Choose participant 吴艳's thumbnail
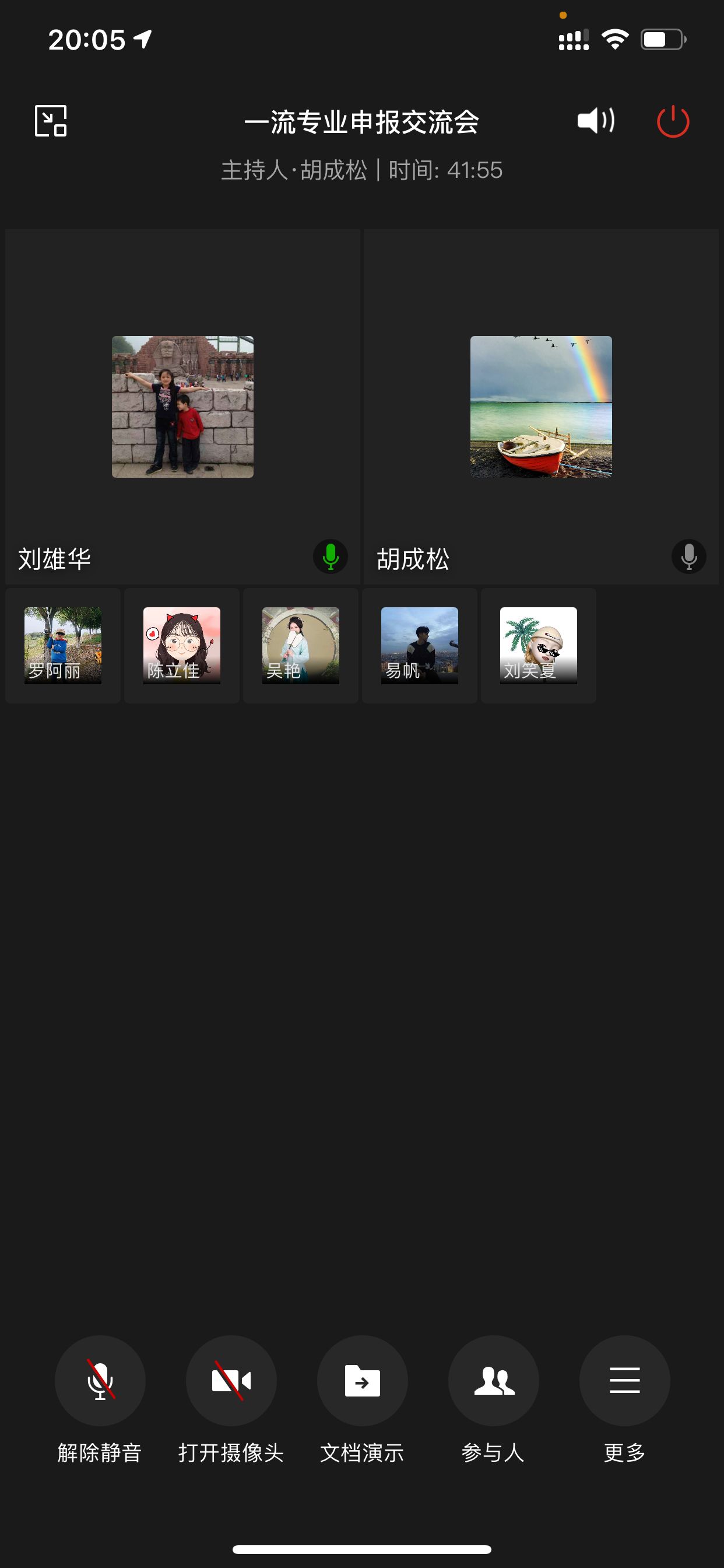This screenshot has height=1568, width=724. (x=301, y=645)
